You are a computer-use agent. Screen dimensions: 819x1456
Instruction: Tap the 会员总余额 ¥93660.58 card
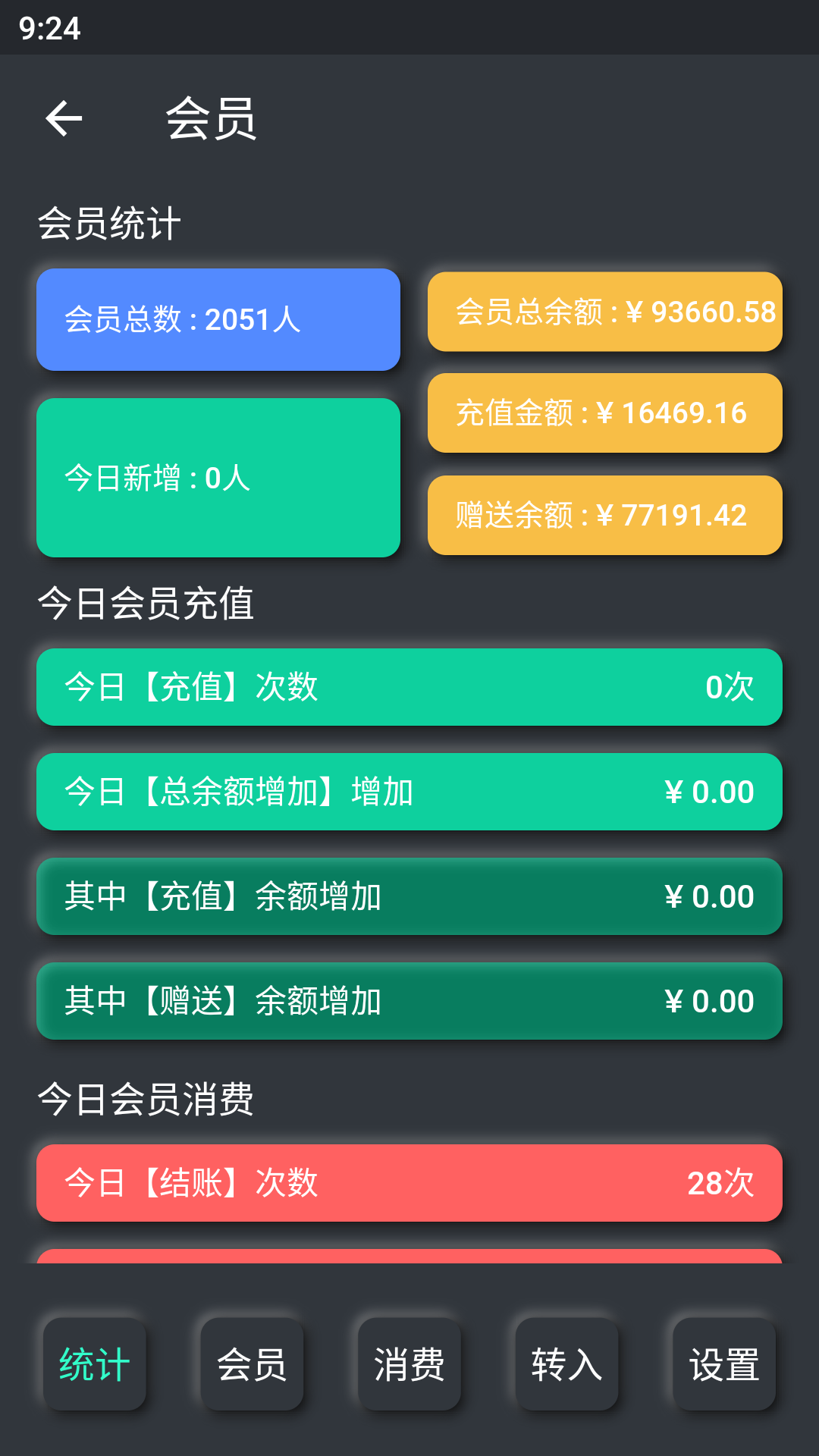(x=604, y=312)
